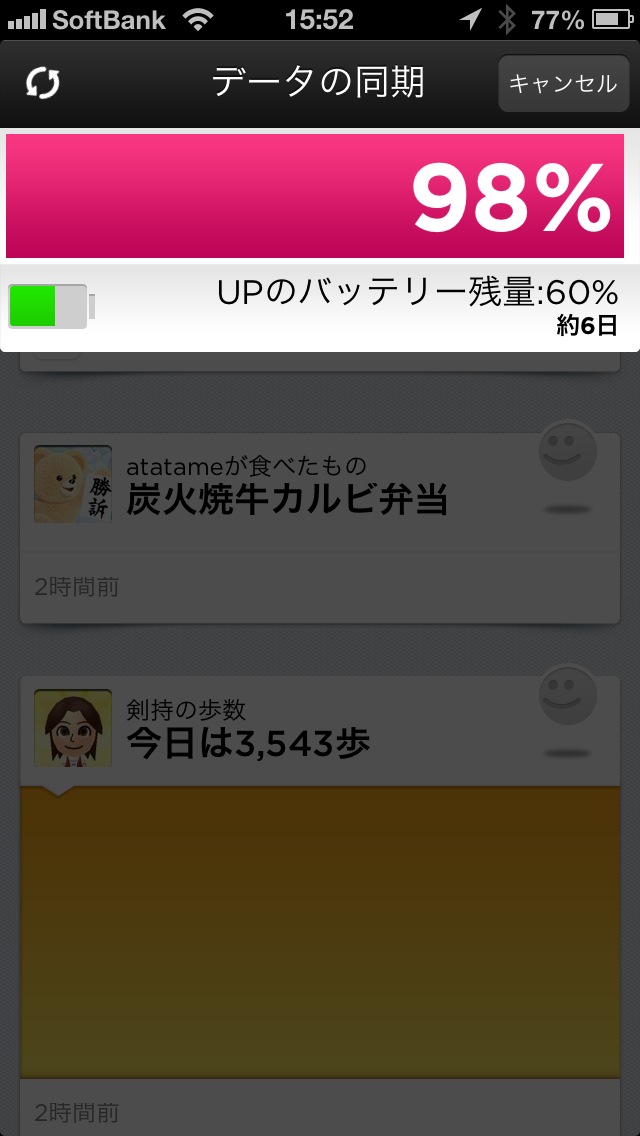Tap the smiley on atatame's meal card
Viewport: 640px width, 1136px height.
coord(568,452)
